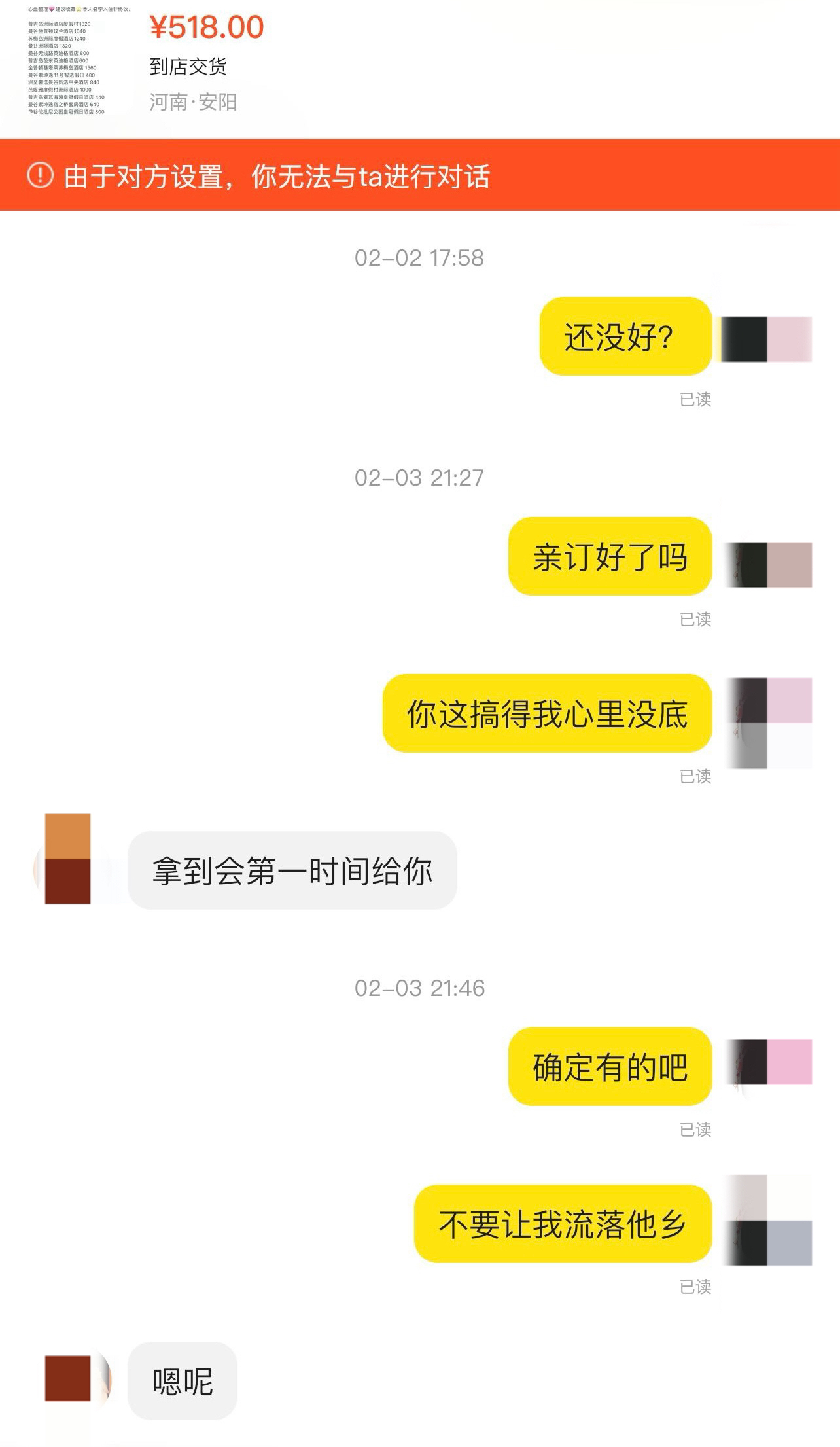
Task: Open my avatar beside "还没好?"
Action: [767, 339]
